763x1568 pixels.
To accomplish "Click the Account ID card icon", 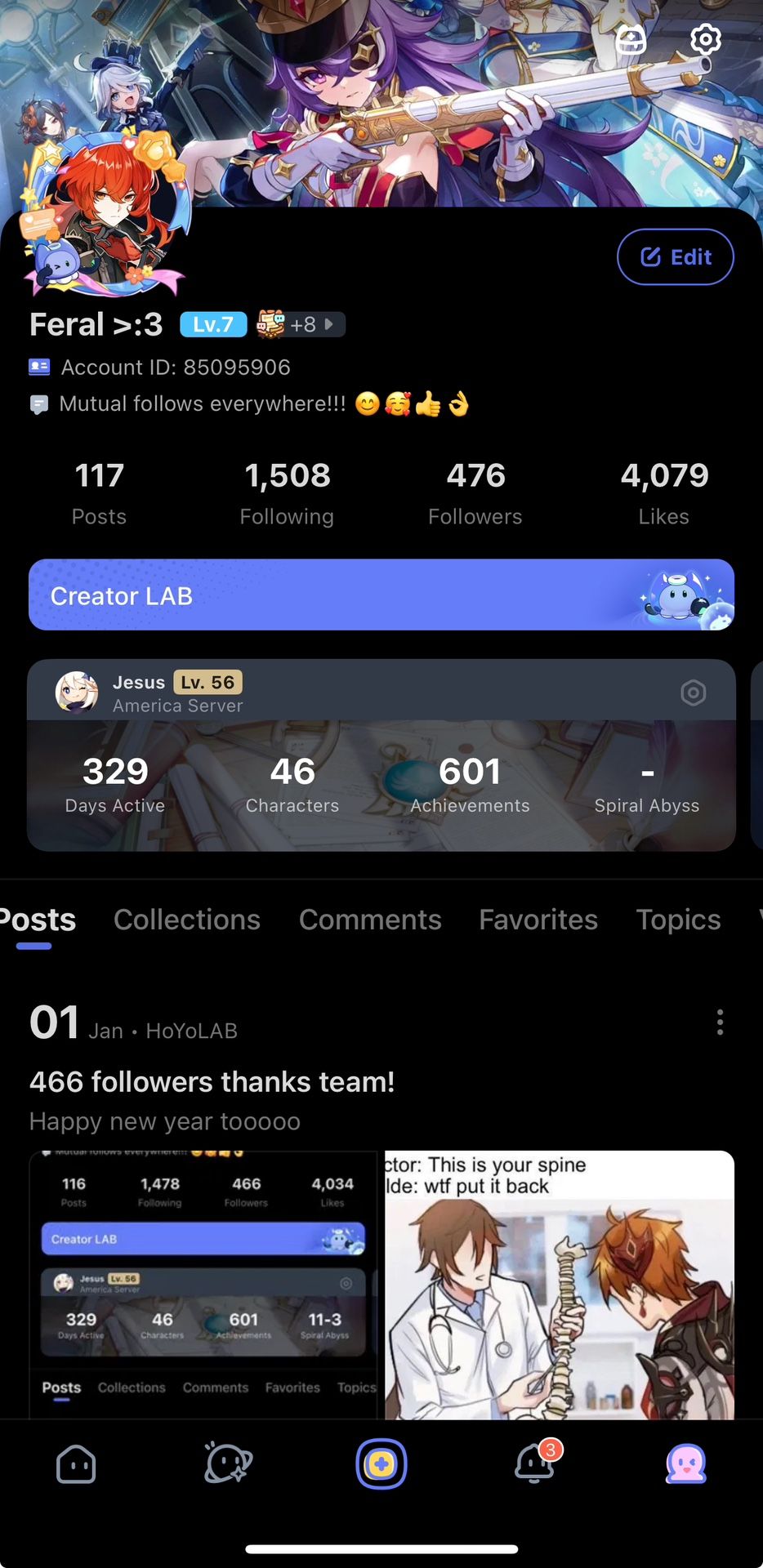I will pos(38,367).
